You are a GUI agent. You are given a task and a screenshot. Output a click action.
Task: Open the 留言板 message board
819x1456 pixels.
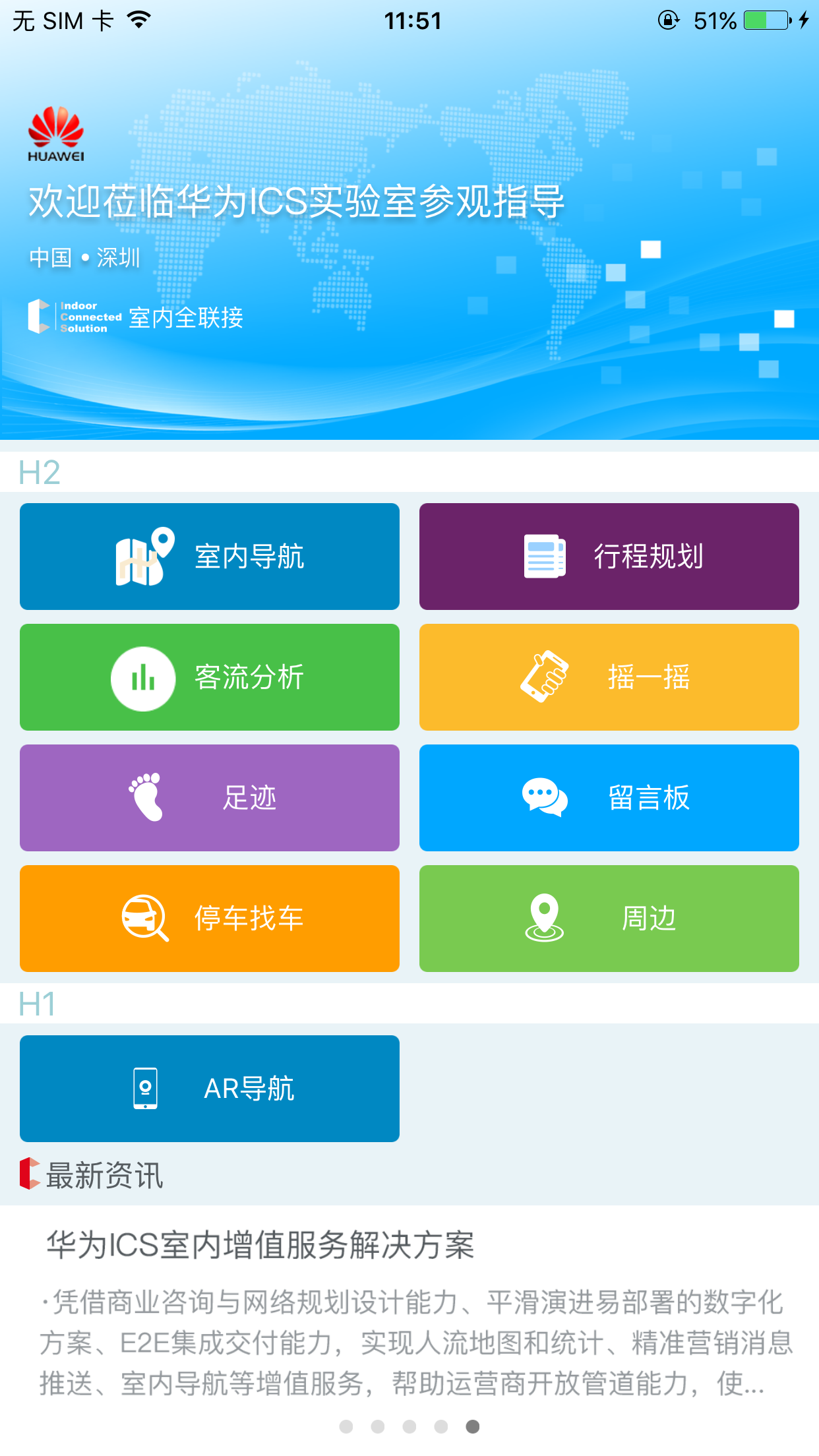[x=608, y=797]
